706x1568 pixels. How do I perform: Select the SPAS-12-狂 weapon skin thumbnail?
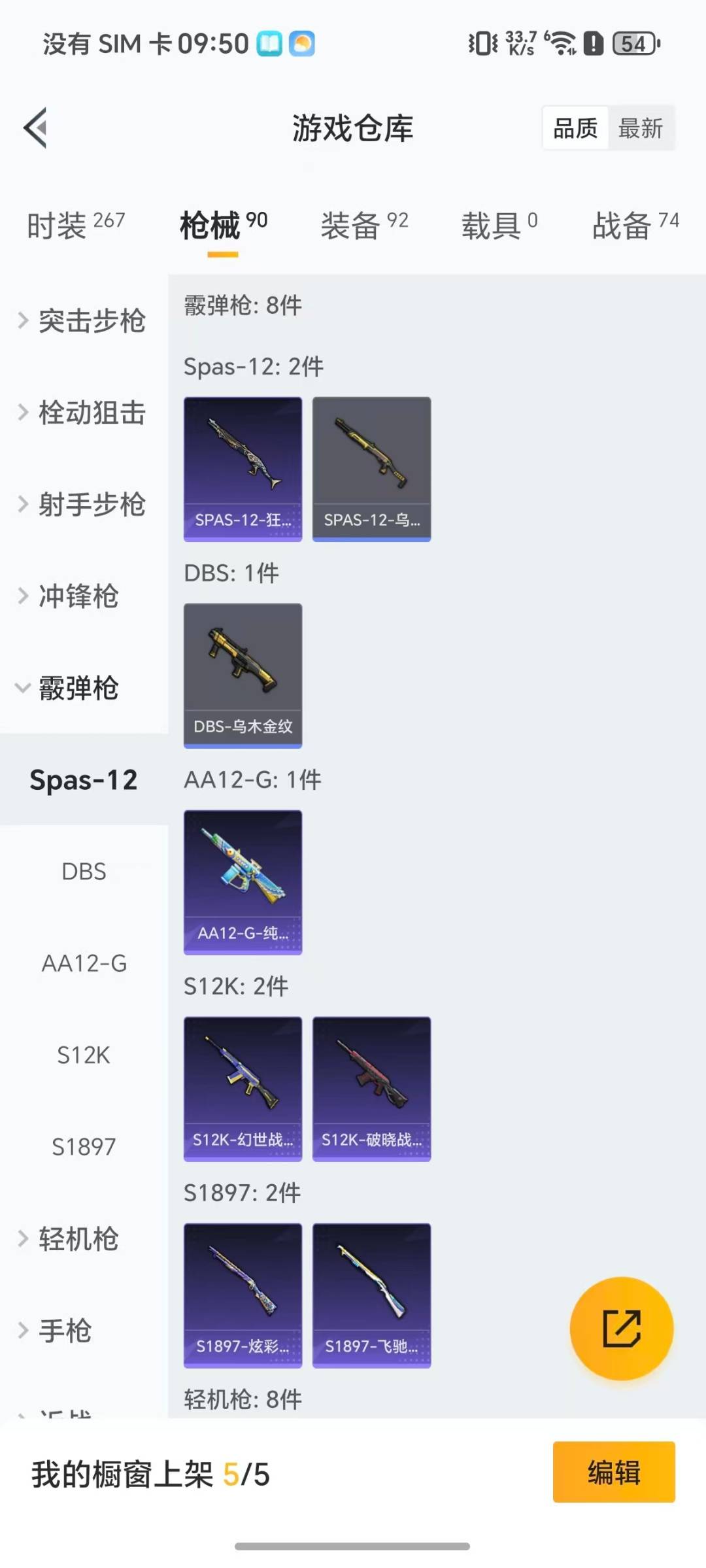point(243,468)
